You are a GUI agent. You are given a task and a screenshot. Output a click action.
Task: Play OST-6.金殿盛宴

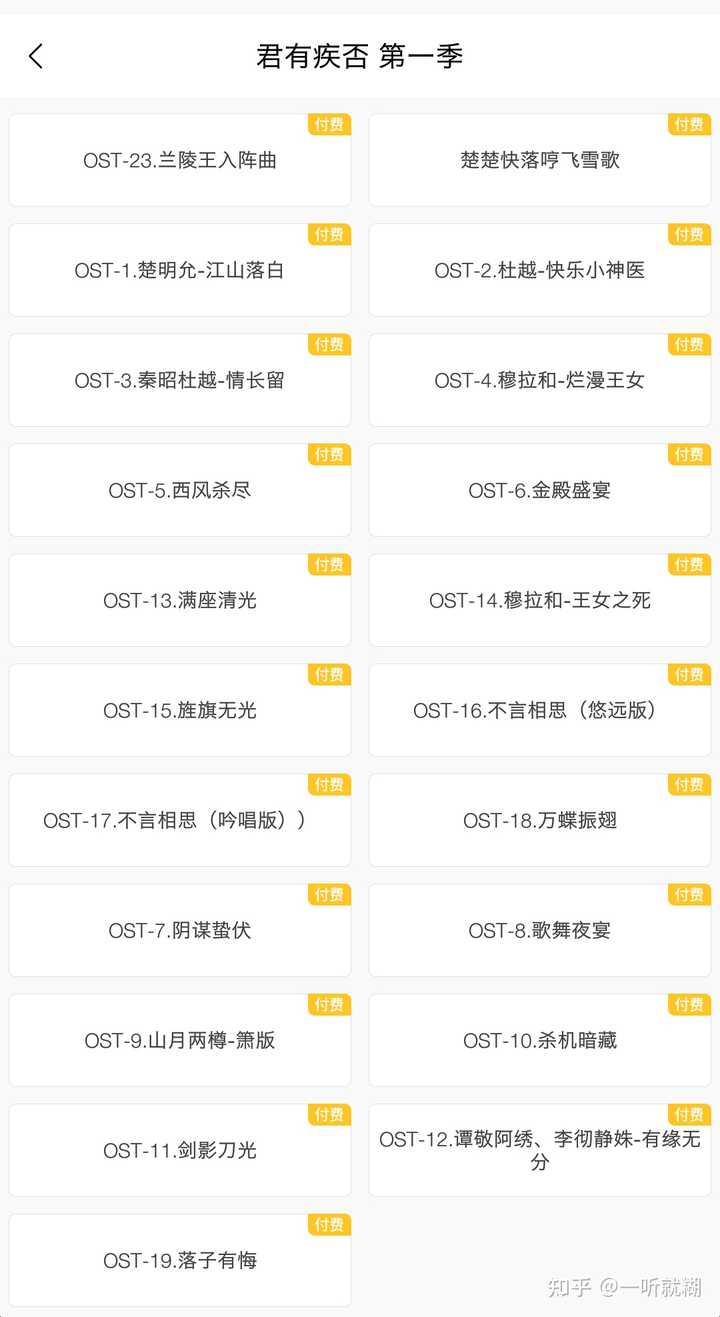click(540, 490)
